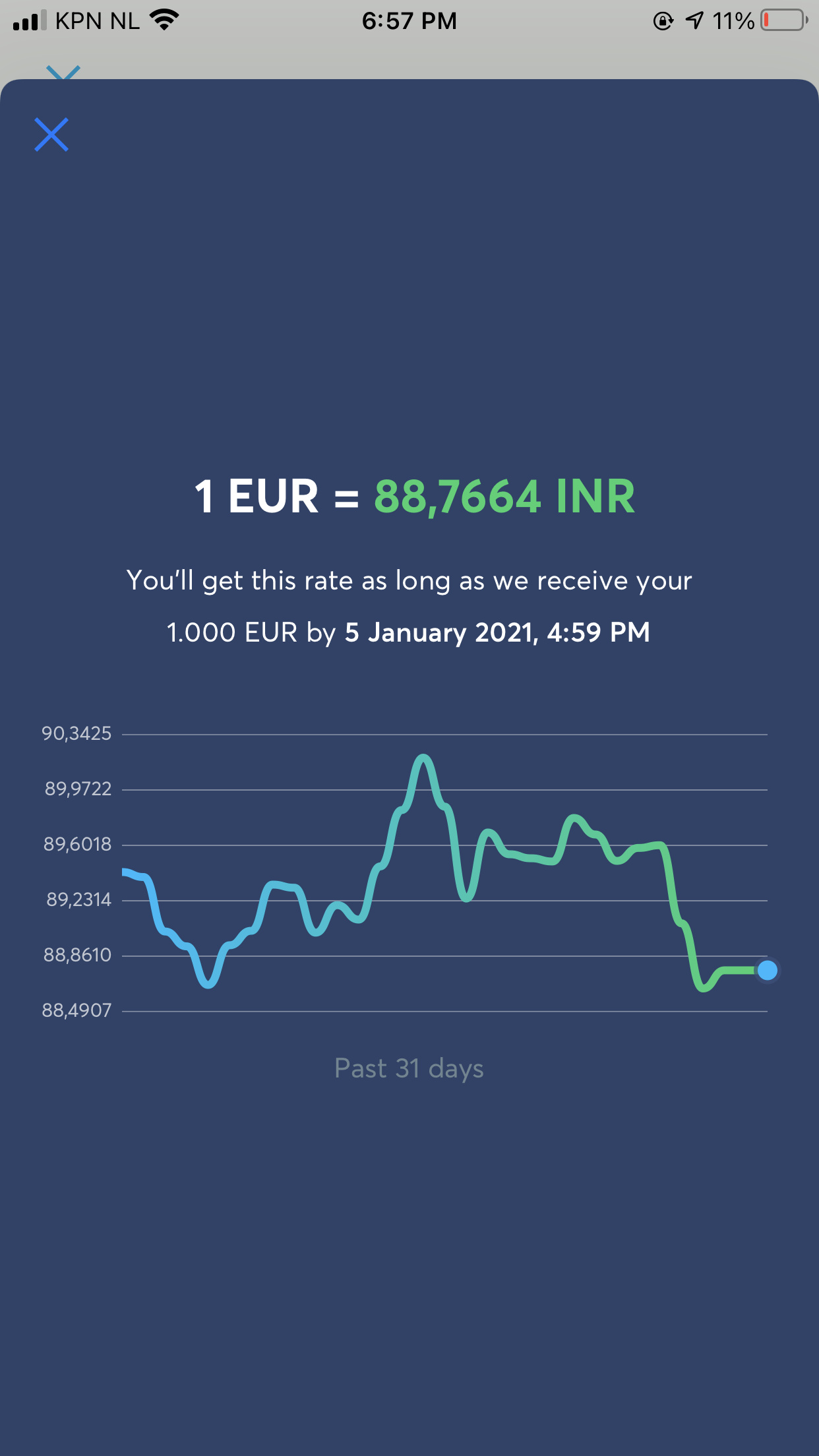
Task: Tap the current rate dot on chart
Action: coord(767,970)
